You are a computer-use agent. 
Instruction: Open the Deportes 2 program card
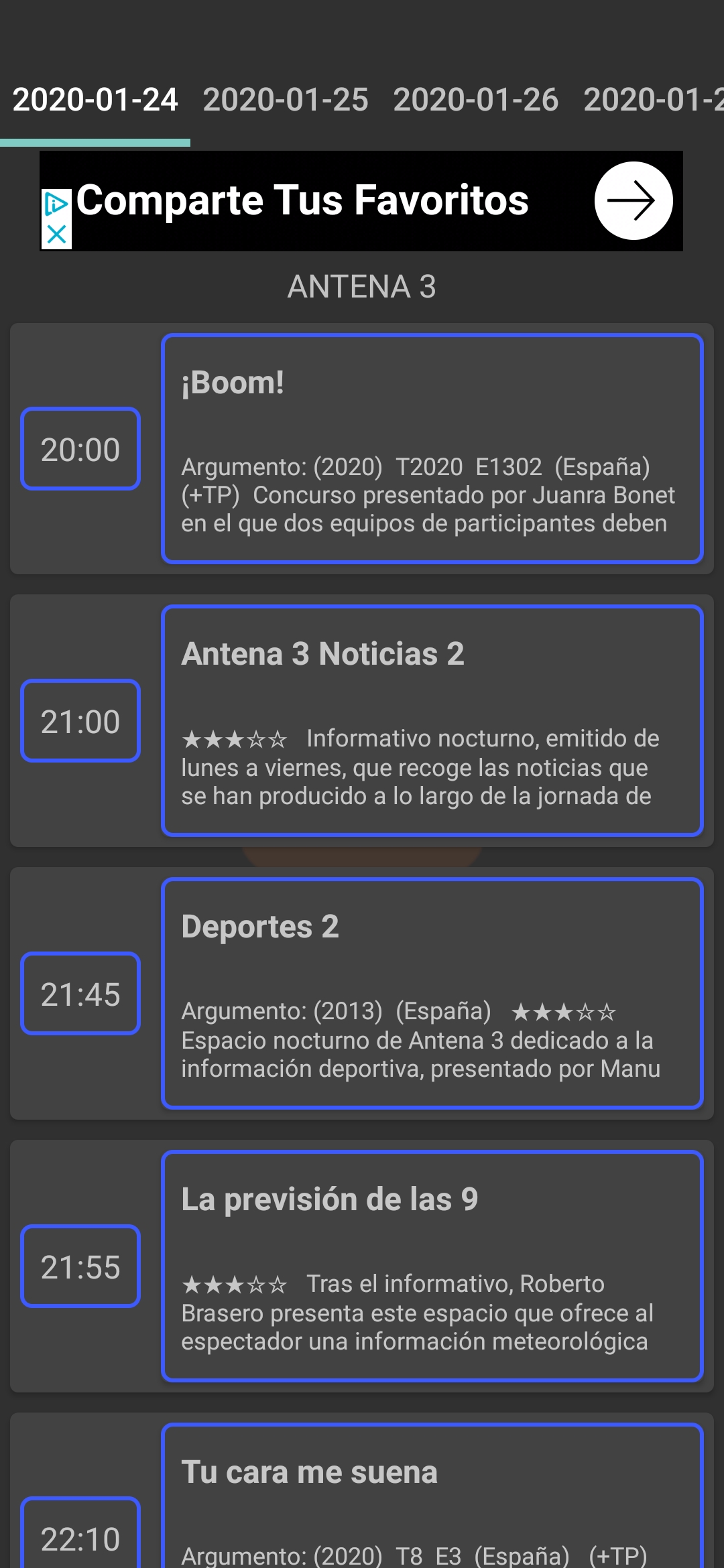click(432, 993)
